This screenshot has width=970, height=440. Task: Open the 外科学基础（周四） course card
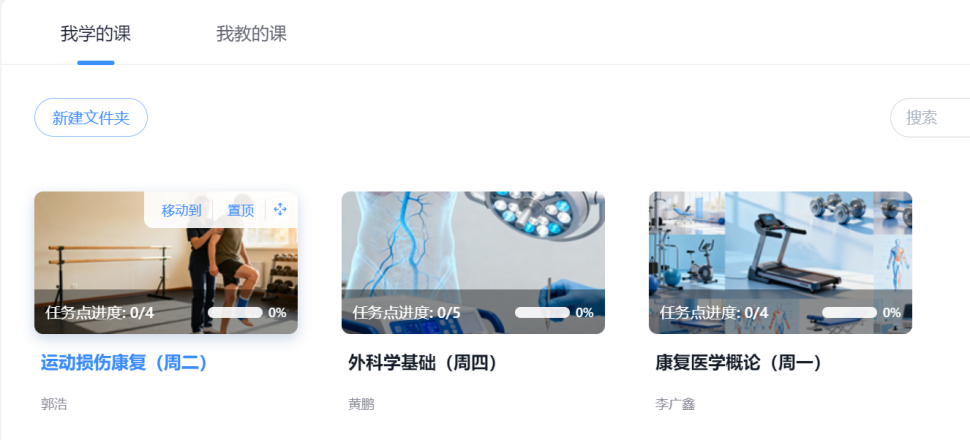[473, 262]
